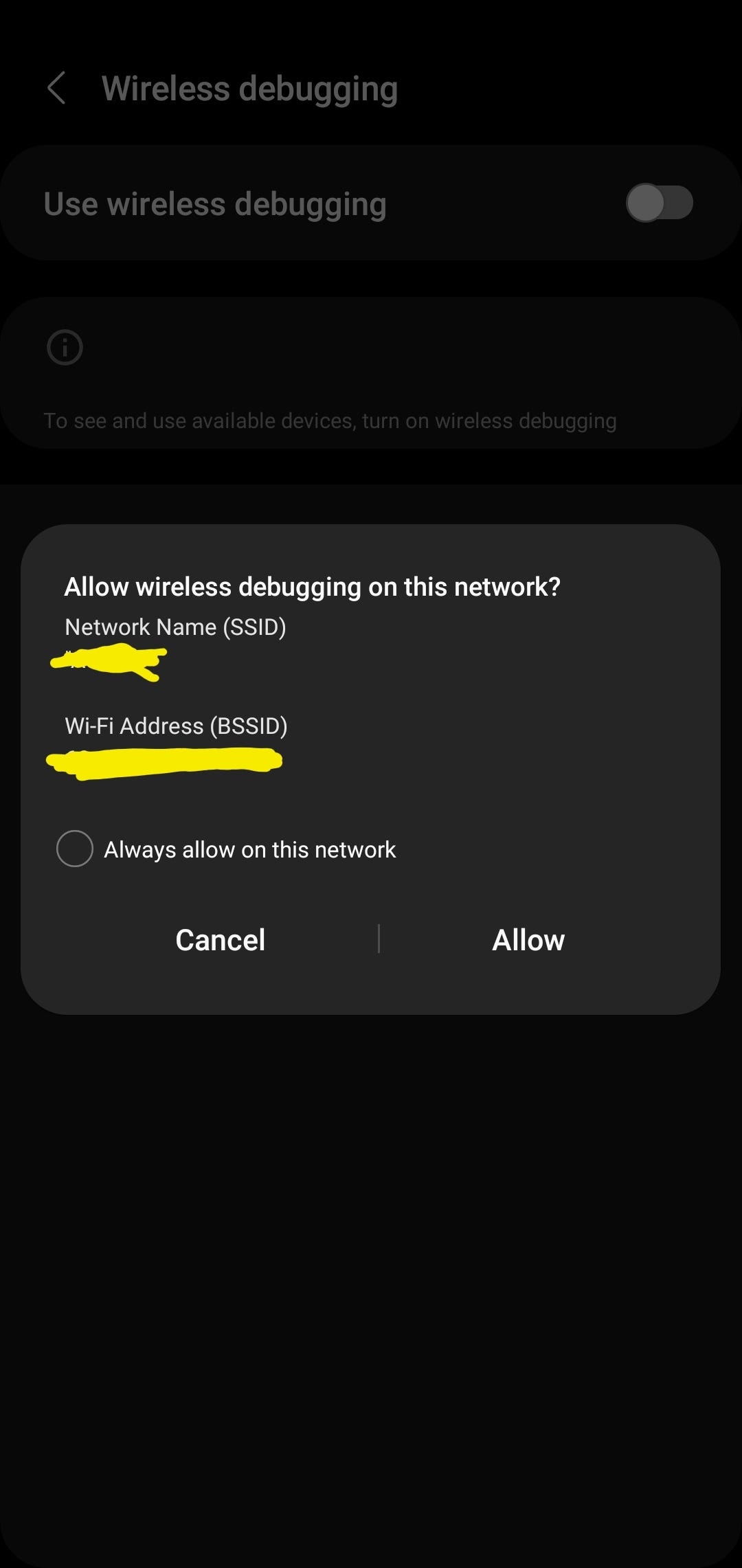The width and height of the screenshot is (742, 1568).
Task: Tap Allow to permit wireless debugging
Action: (528, 939)
